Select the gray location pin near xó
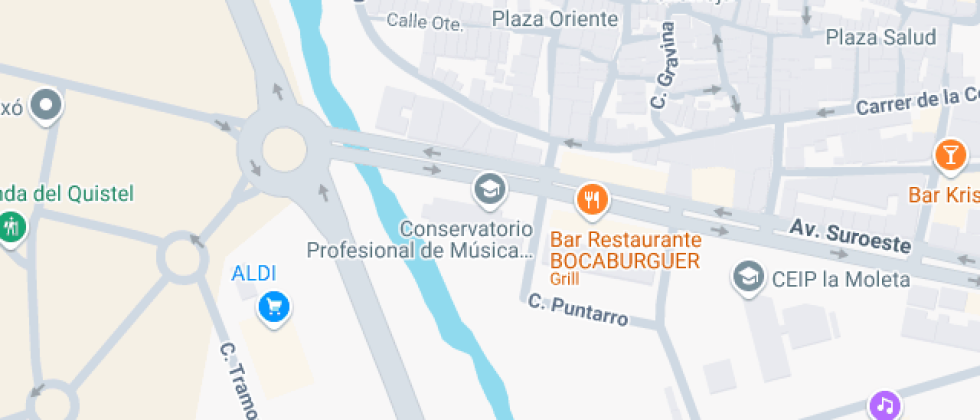This screenshot has width=980, height=420. pyautogui.click(x=46, y=104)
